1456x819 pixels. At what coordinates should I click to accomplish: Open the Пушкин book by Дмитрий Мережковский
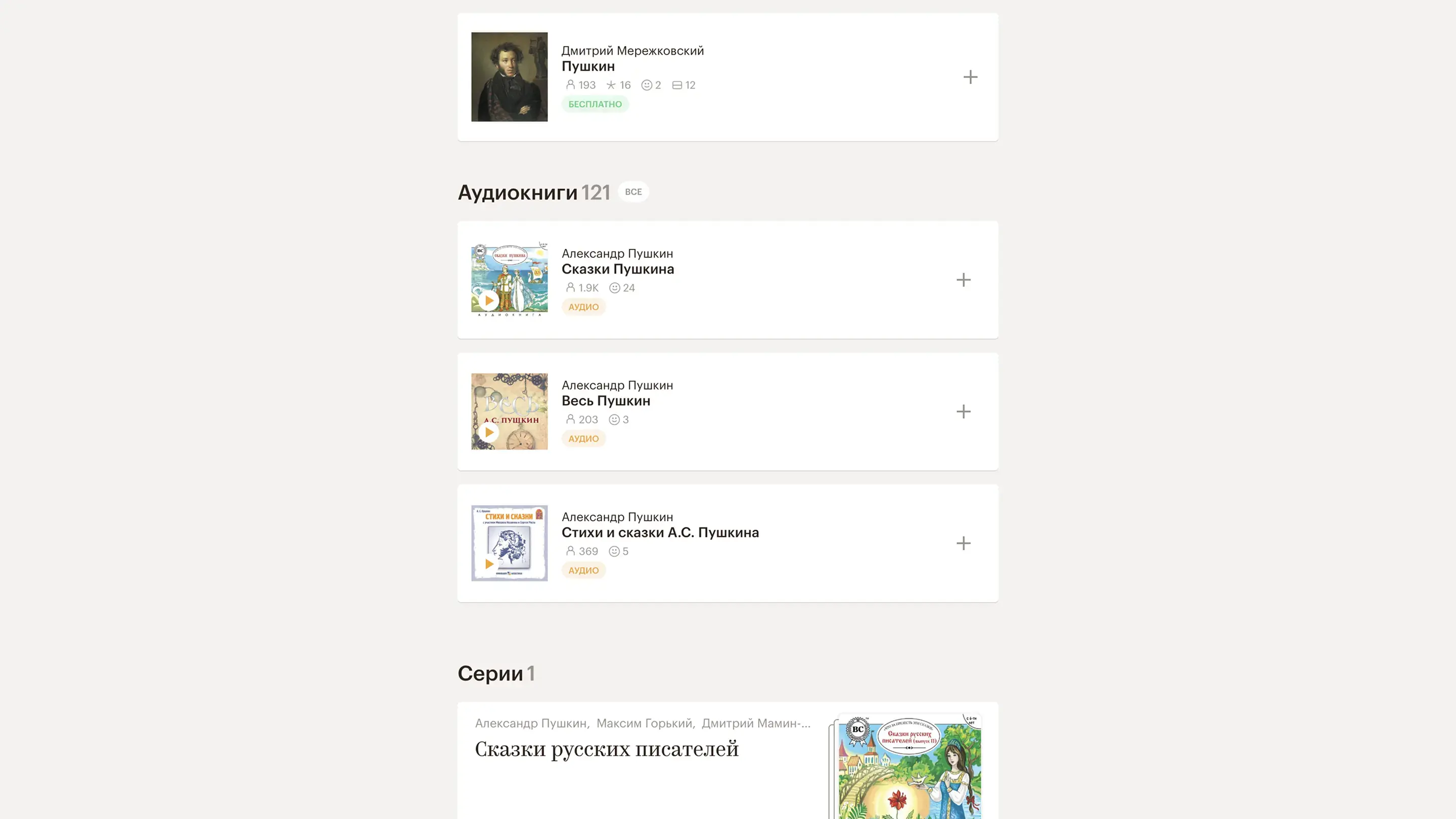click(x=588, y=66)
